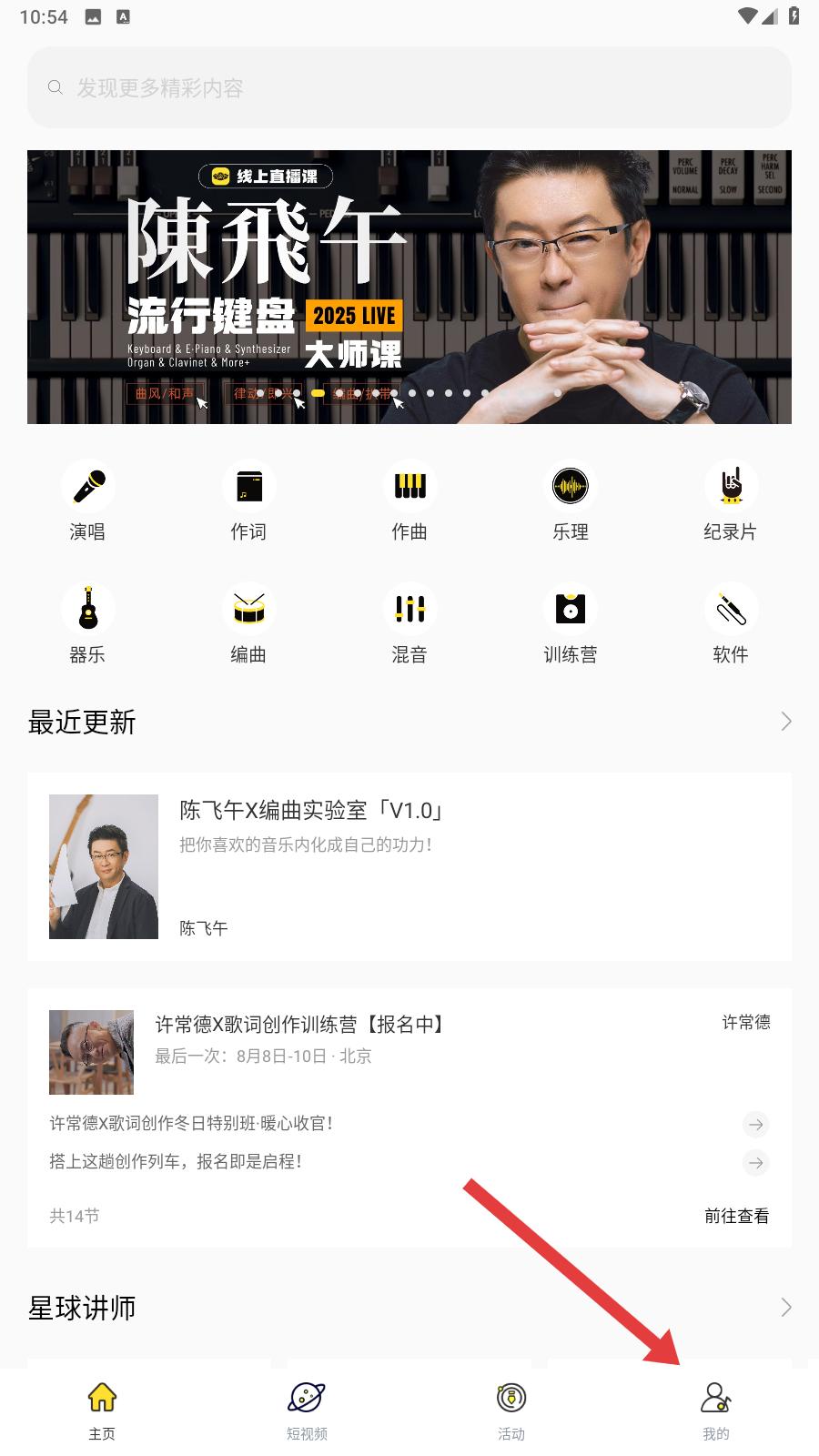This screenshot has height=1456, width=819.
Task: Open the 演唱 category
Action: point(88,501)
